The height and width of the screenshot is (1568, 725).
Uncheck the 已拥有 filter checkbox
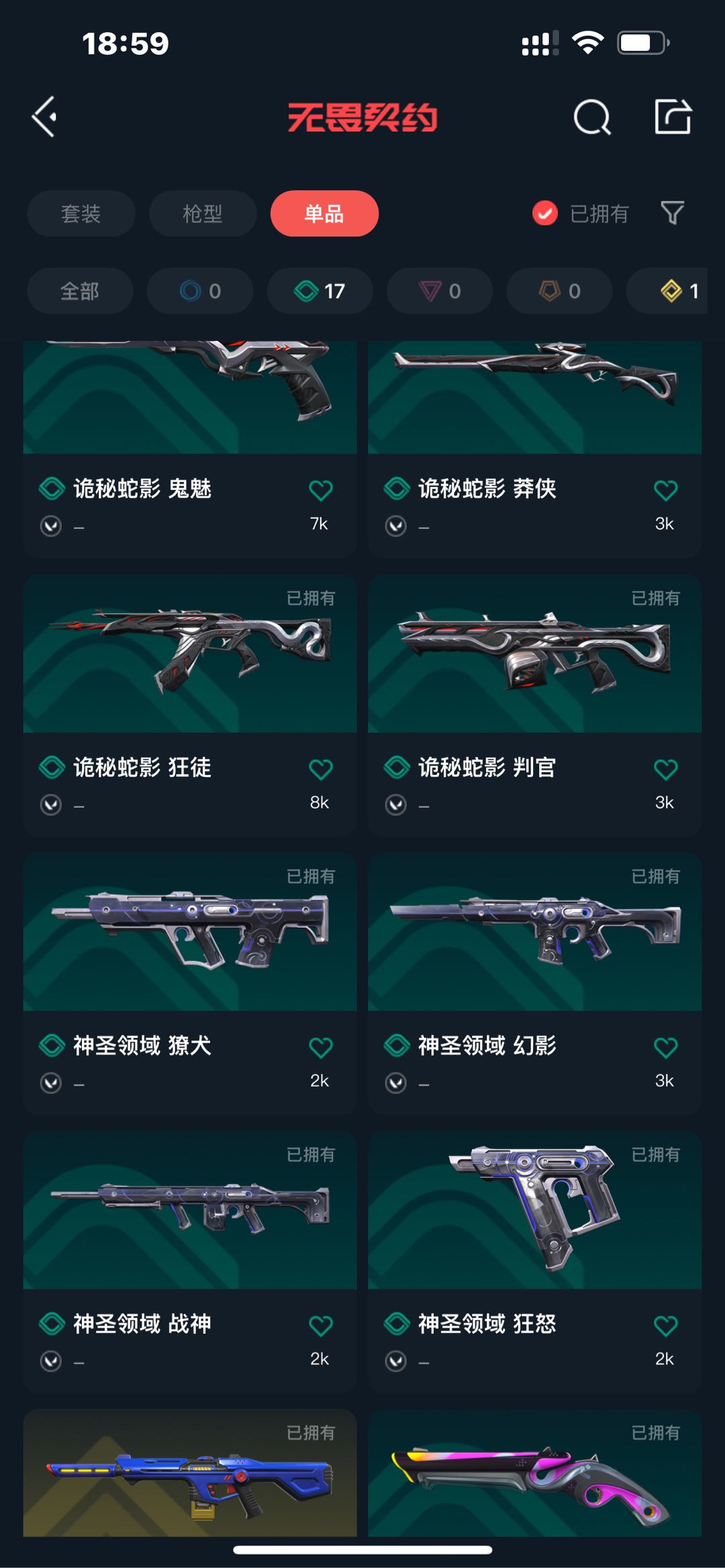pos(544,213)
